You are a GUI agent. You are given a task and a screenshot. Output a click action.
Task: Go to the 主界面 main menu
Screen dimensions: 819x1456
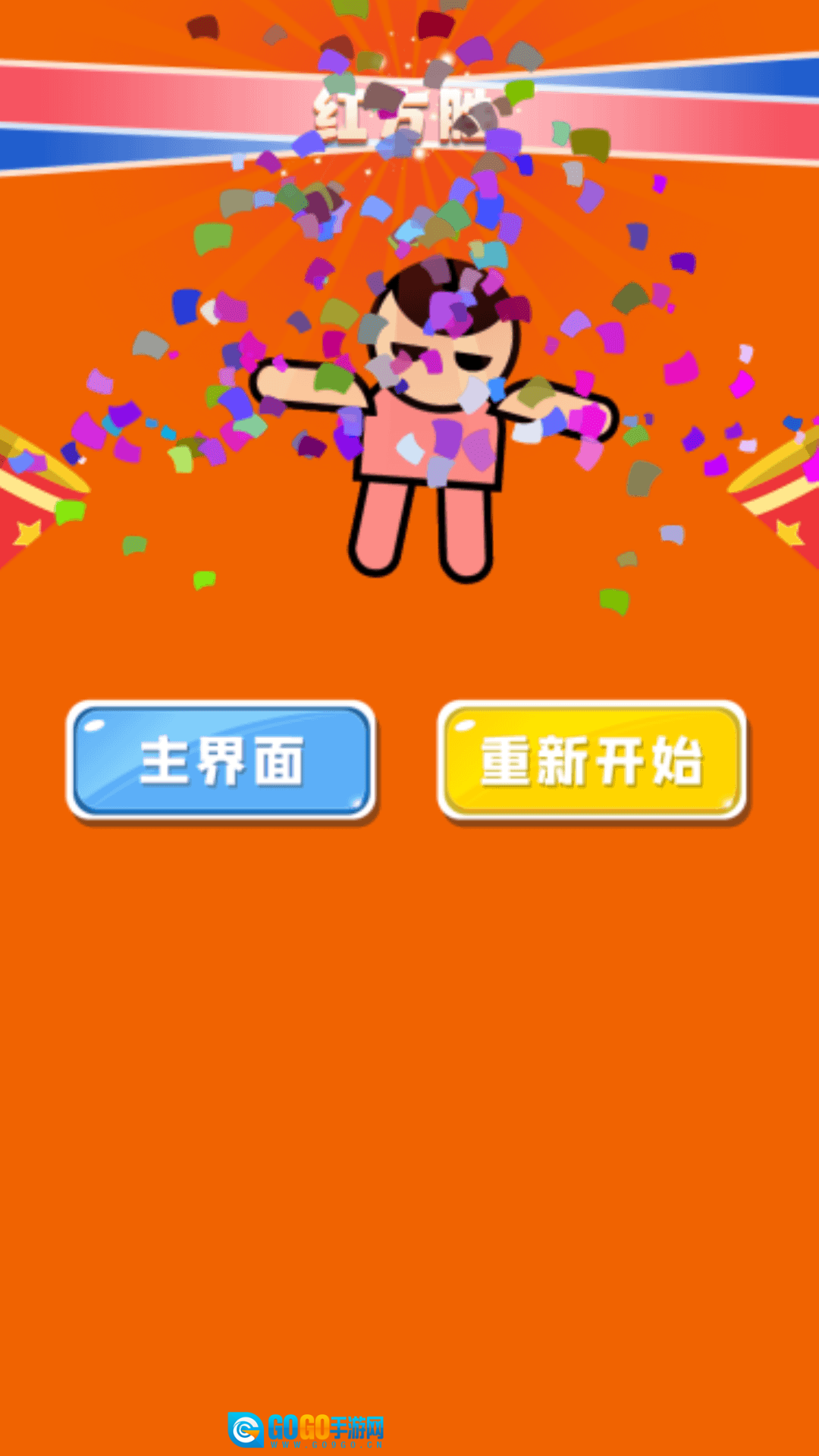pos(221,761)
